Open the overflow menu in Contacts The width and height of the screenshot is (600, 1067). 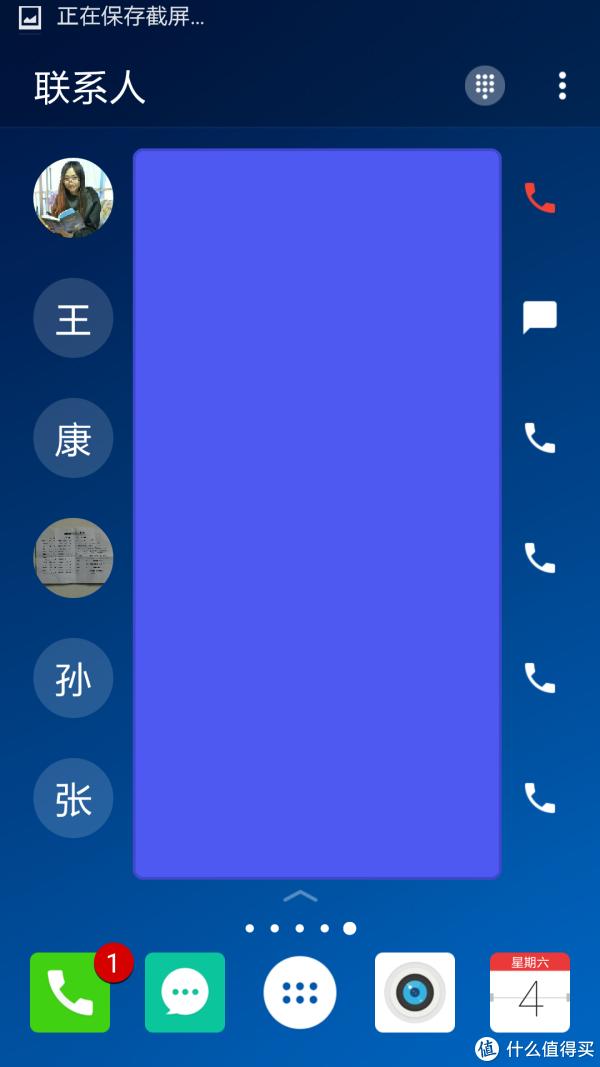562,86
